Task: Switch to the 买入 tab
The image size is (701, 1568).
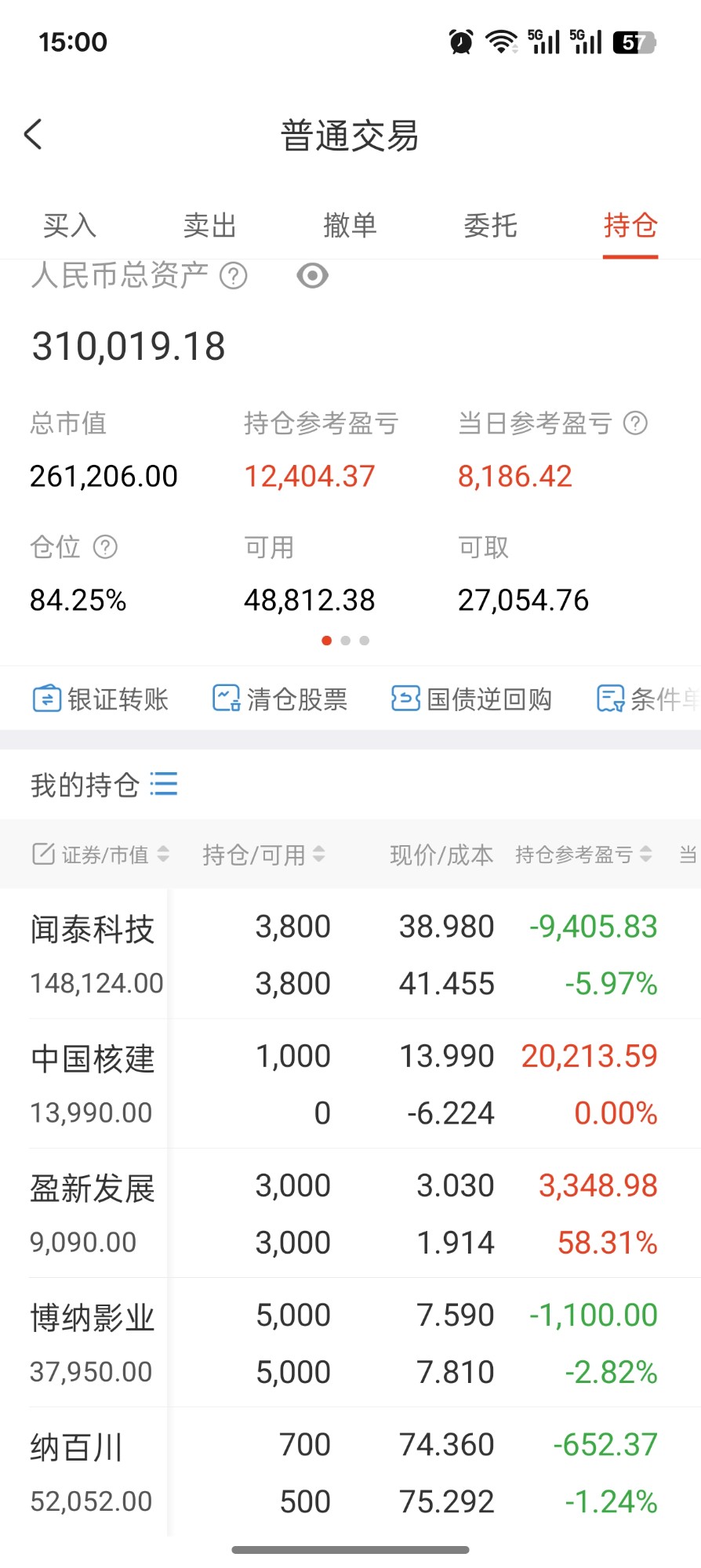Action: pyautogui.click(x=70, y=226)
